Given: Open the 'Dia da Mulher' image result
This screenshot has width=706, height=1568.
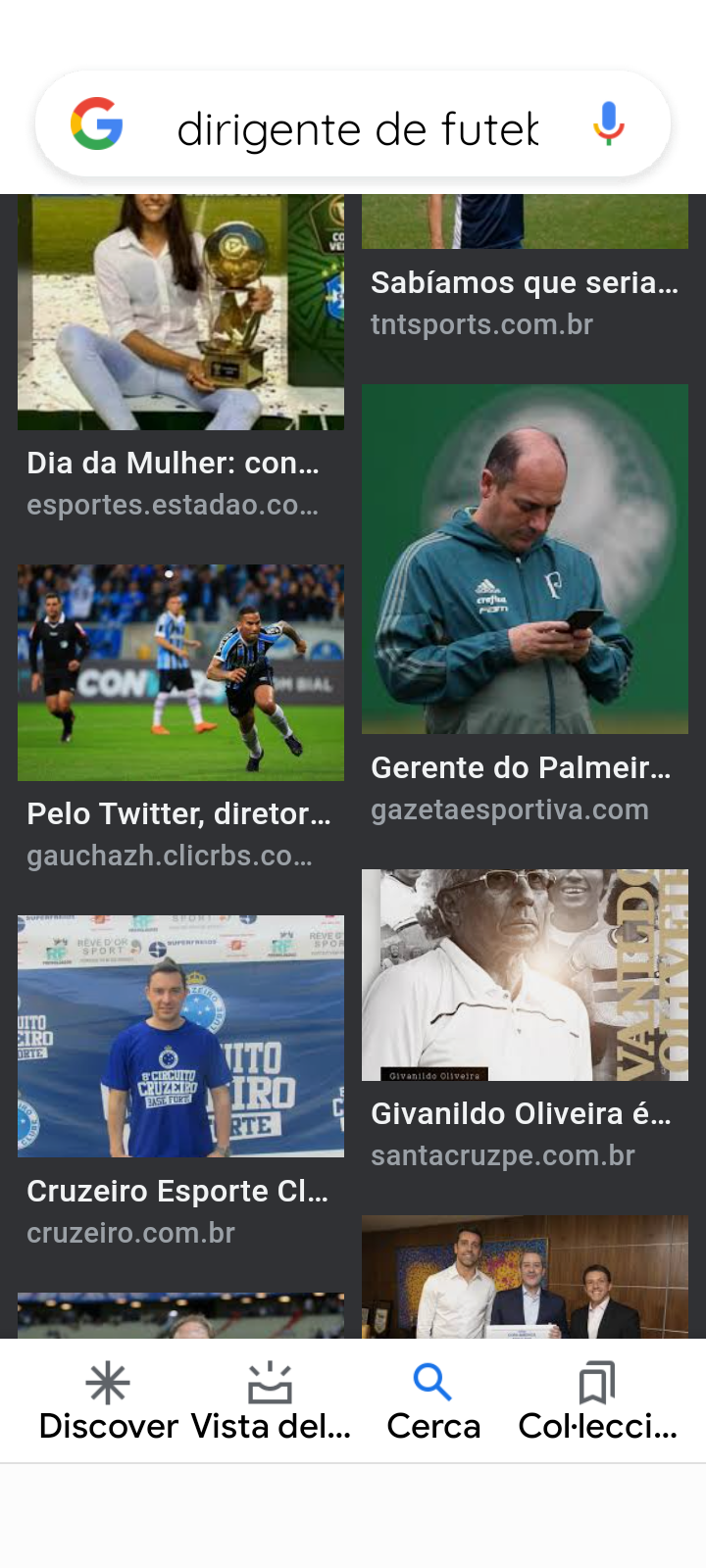Looking at the screenshot, I should pos(180,314).
